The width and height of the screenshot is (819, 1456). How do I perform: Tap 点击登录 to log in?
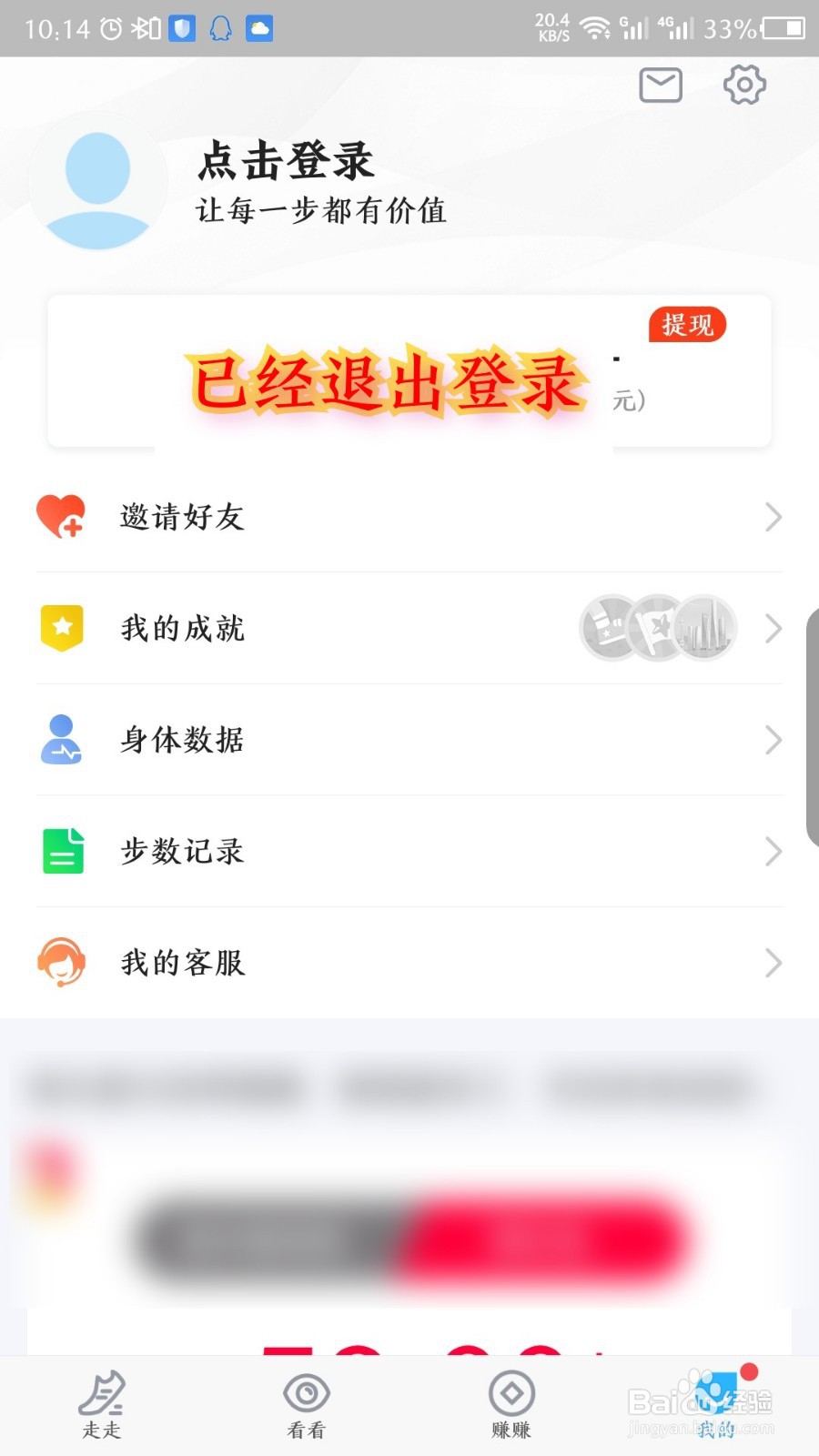[x=287, y=164]
